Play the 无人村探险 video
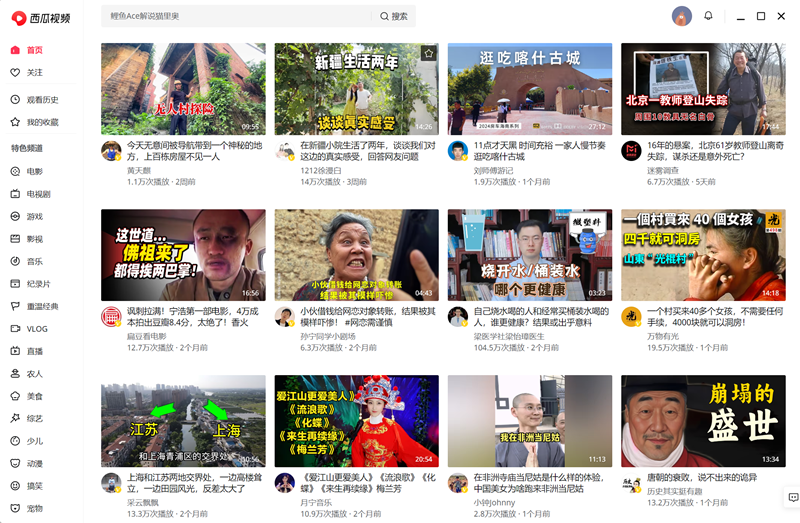Screen dimensions: 800x523 pos(183,88)
